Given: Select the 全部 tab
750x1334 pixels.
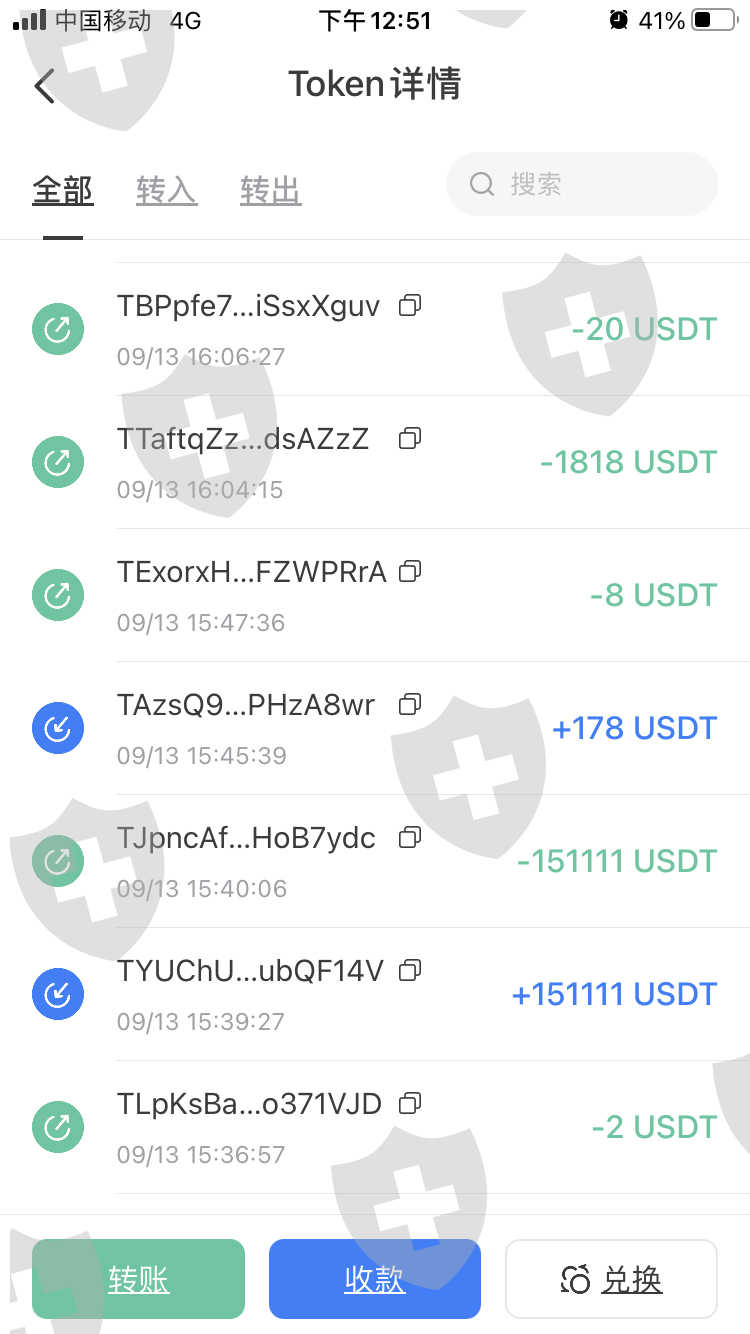Looking at the screenshot, I should point(63,190).
